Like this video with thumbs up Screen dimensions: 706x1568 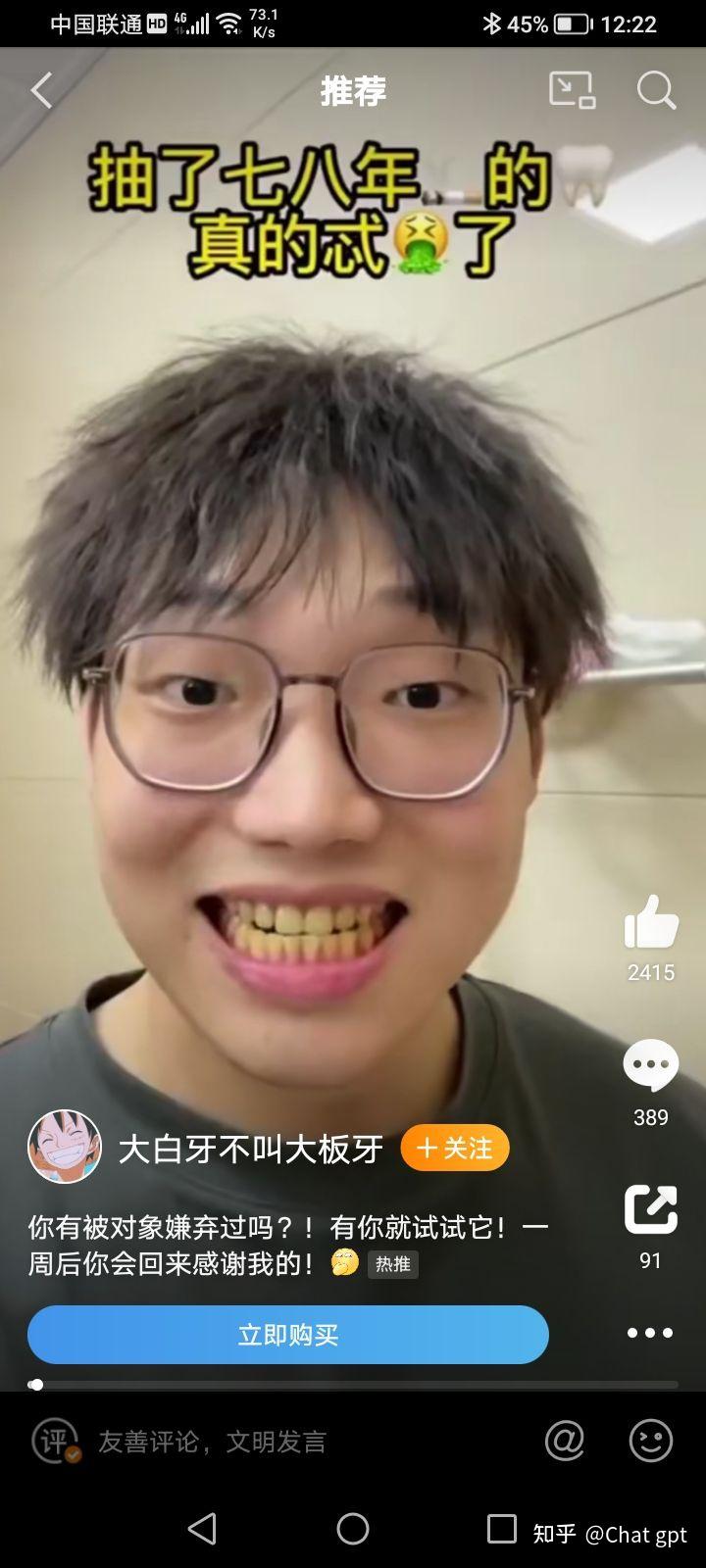(x=651, y=923)
